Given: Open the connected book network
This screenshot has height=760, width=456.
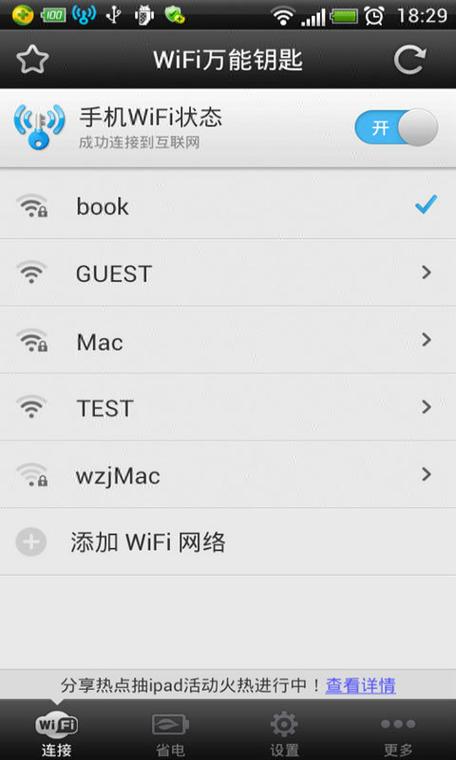Looking at the screenshot, I should [228, 206].
